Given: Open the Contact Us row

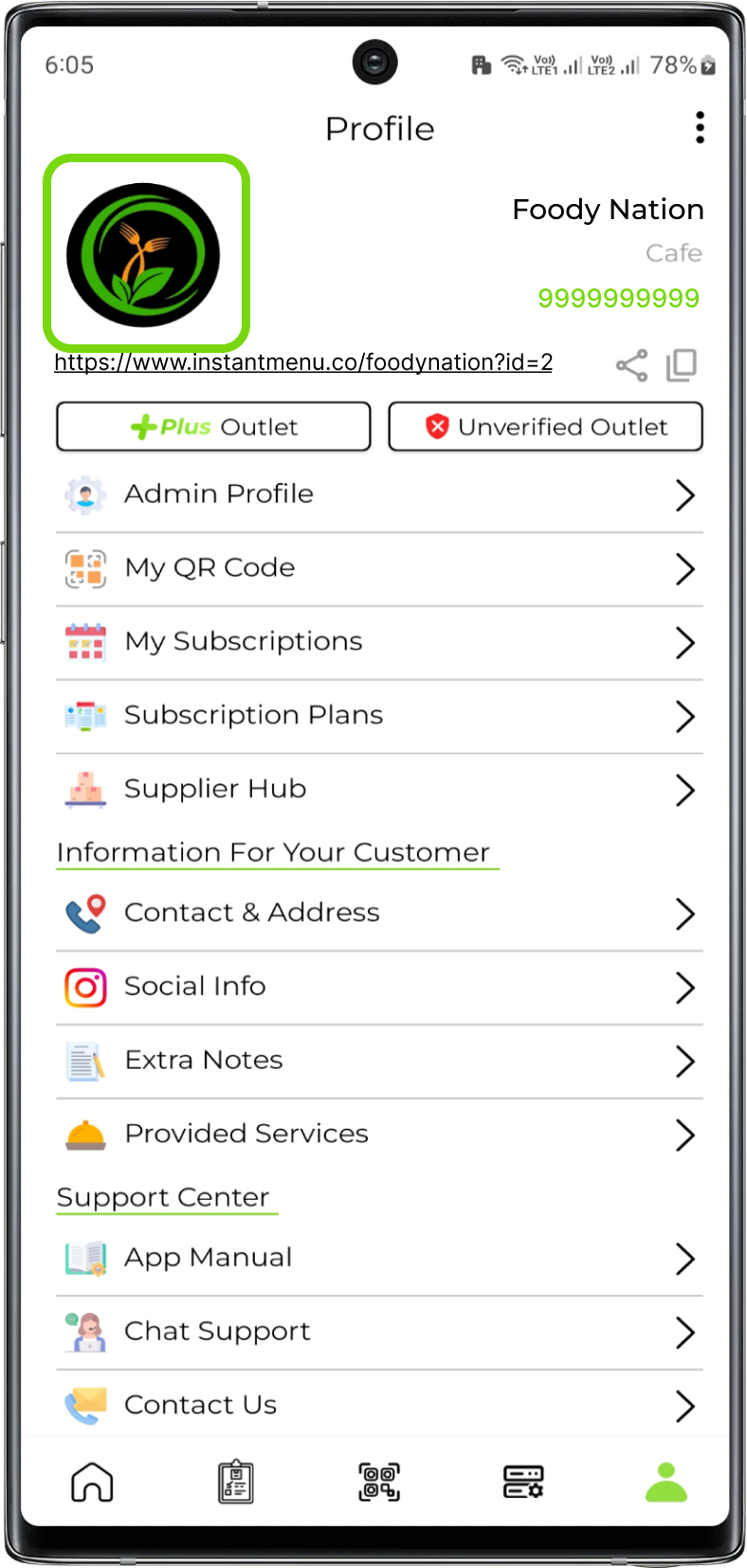Looking at the screenshot, I should 379,1405.
